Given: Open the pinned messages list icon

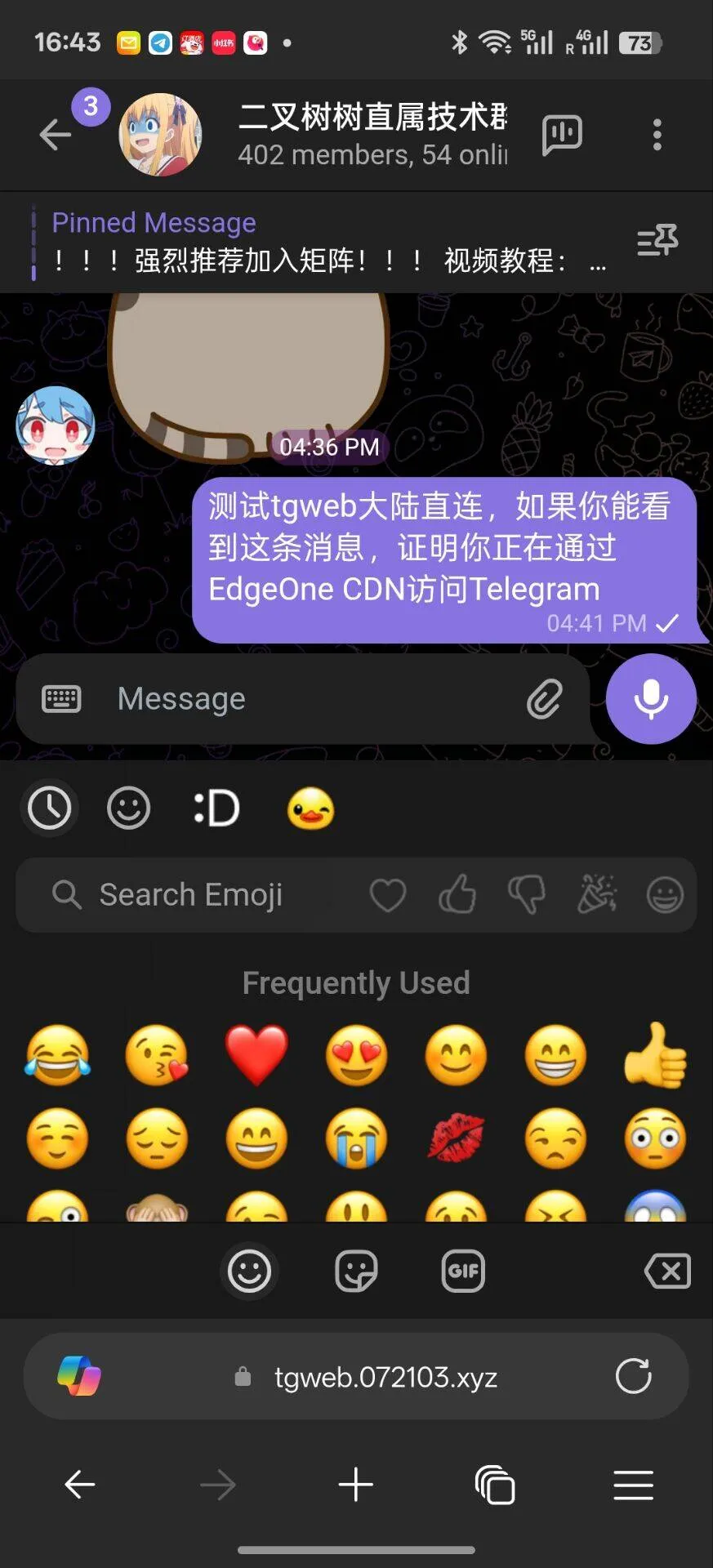Looking at the screenshot, I should (x=657, y=240).
